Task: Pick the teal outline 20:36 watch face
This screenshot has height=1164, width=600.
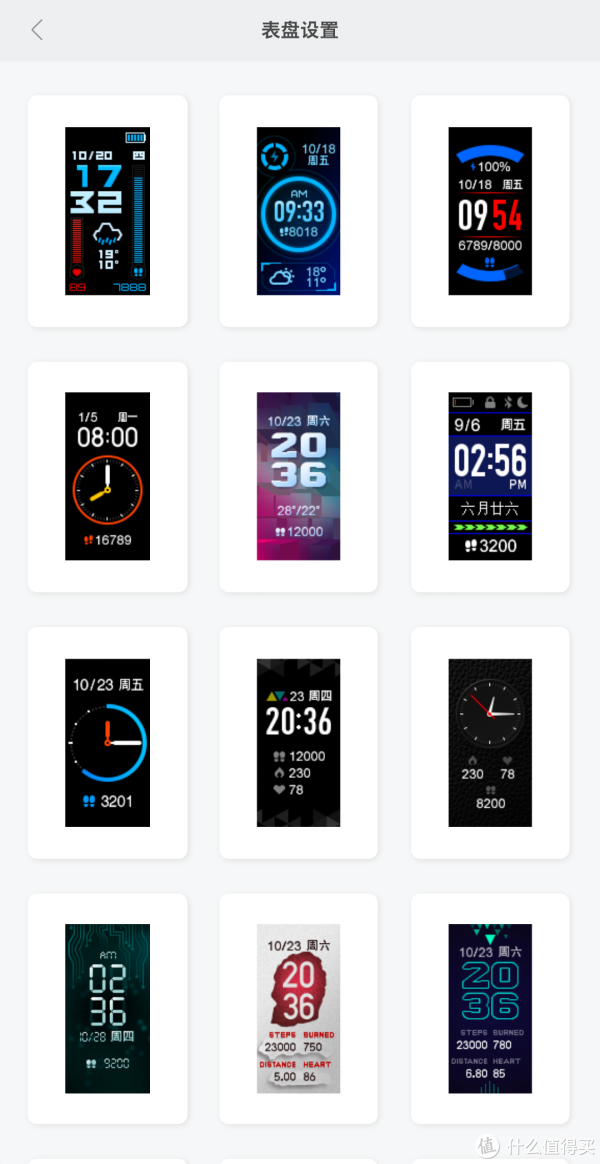Action: pyautogui.click(x=490, y=1008)
